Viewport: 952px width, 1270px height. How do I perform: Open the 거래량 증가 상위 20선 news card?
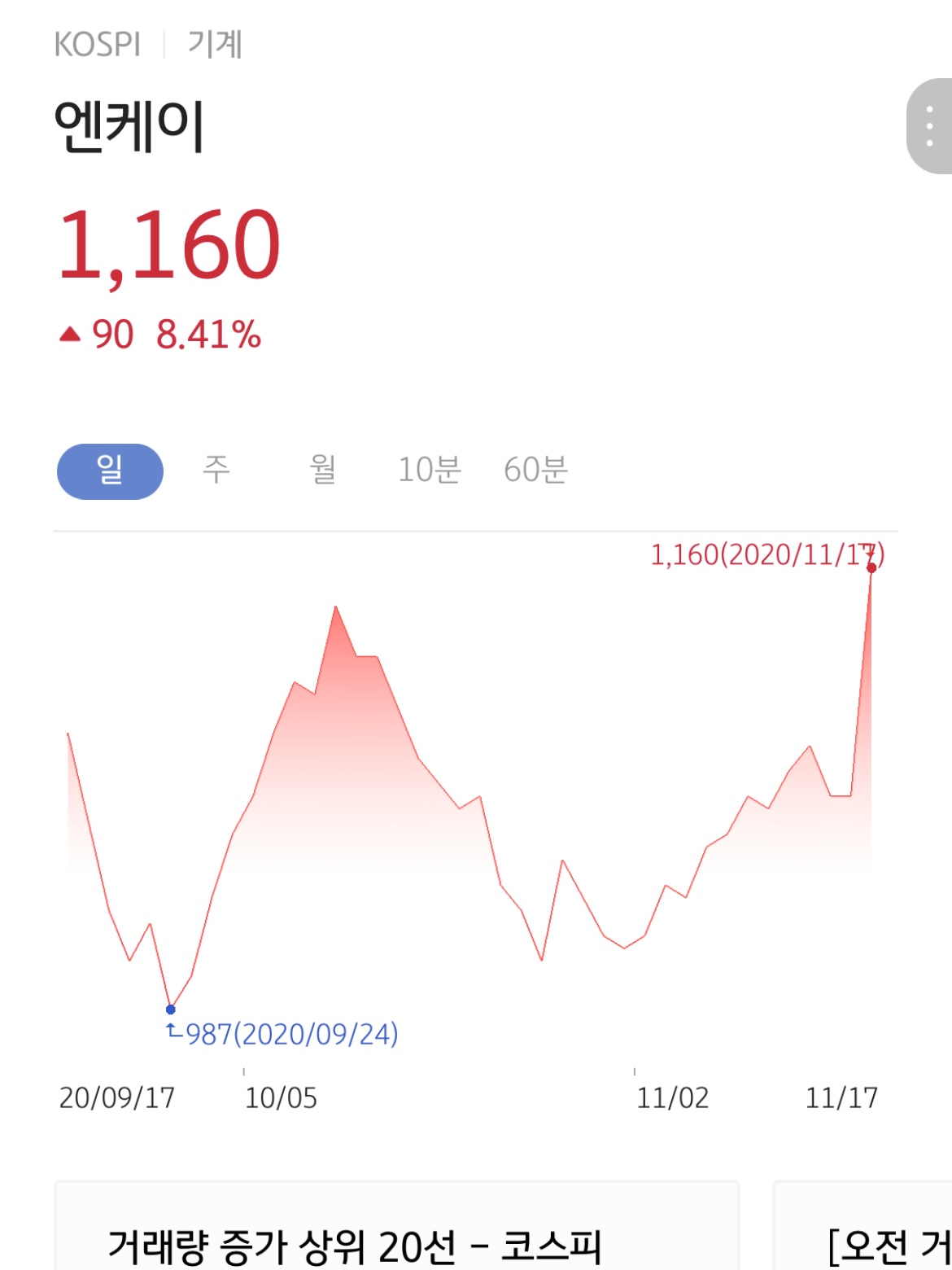[x=397, y=1225]
